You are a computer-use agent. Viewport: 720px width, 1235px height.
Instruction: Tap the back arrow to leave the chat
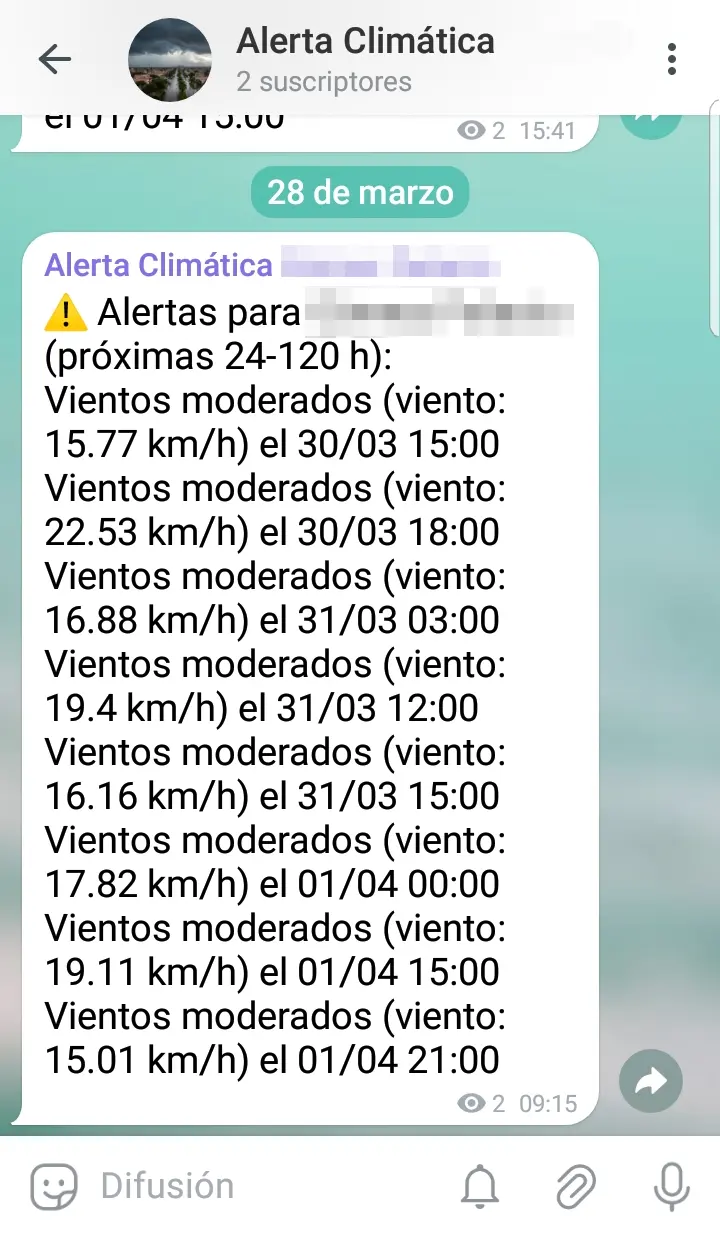pos(55,59)
